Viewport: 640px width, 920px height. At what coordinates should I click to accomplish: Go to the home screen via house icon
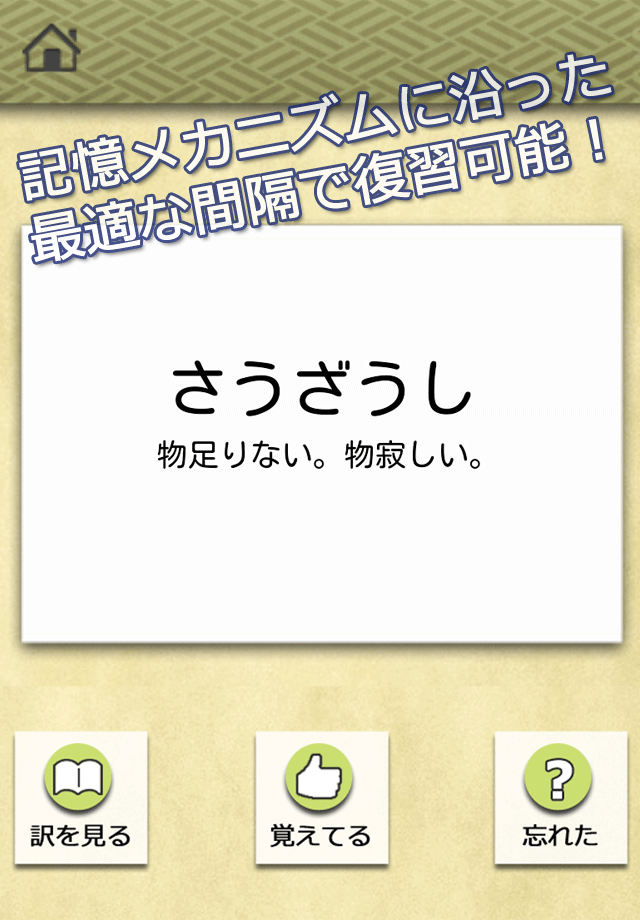pyautogui.click(x=50, y=49)
